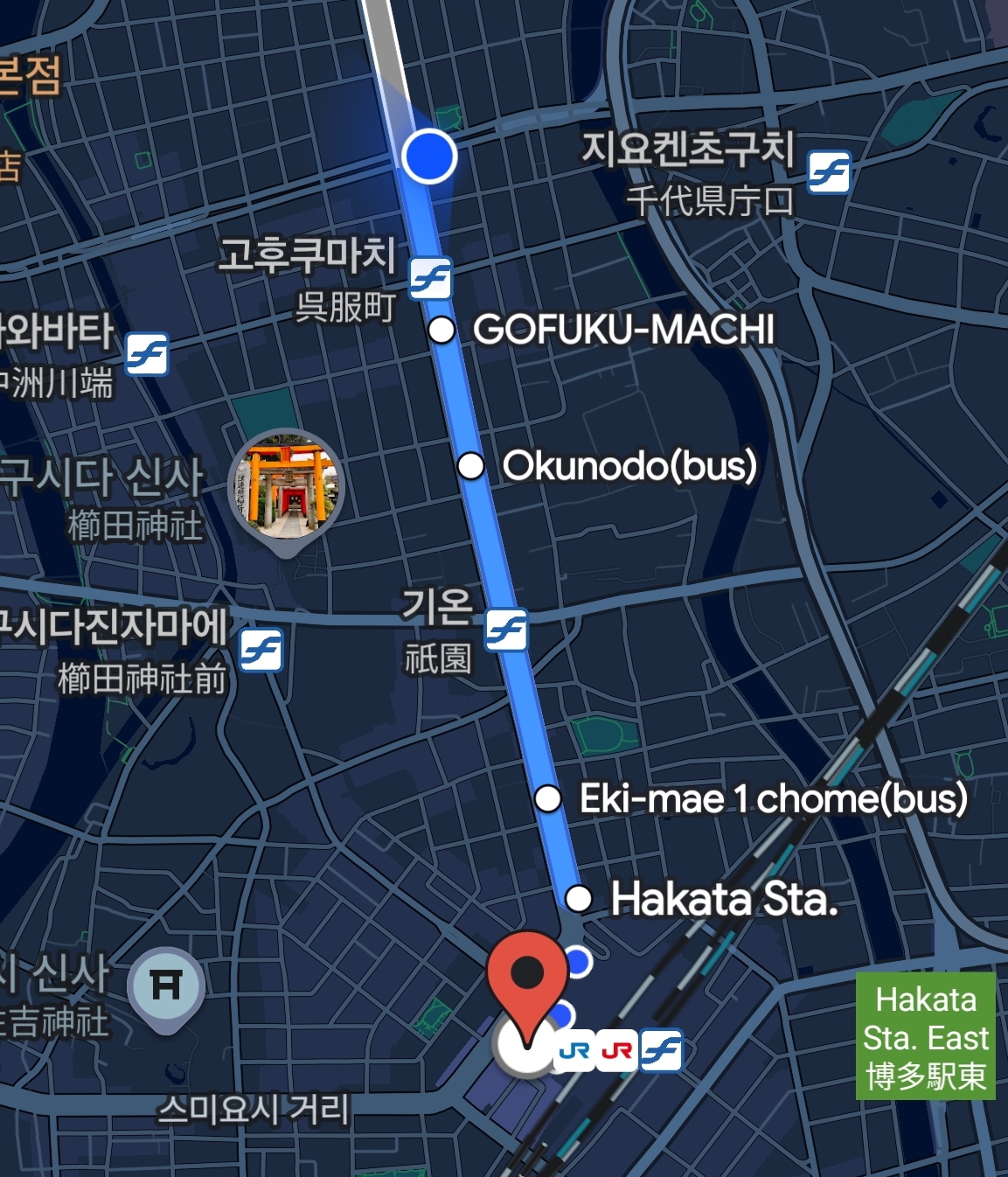Viewport: 1008px width, 1177px height.
Task: Tap the green Hakata Sta. East label
Action: (x=925, y=1037)
